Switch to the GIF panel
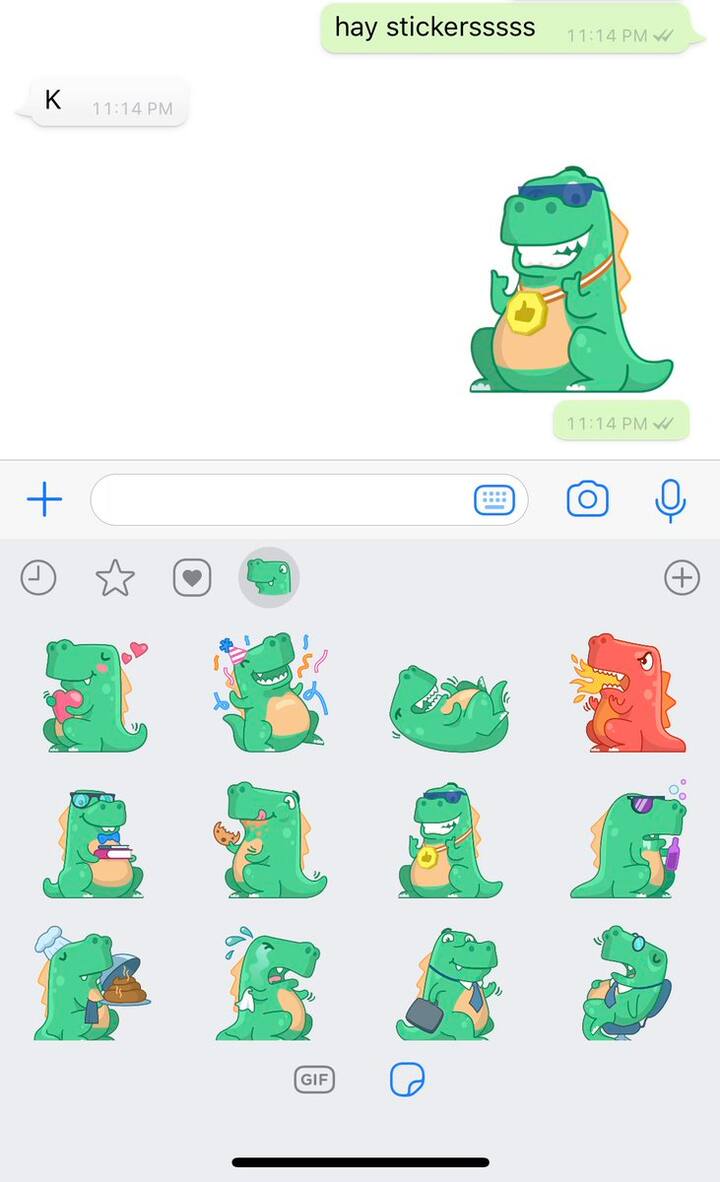 click(x=314, y=1079)
